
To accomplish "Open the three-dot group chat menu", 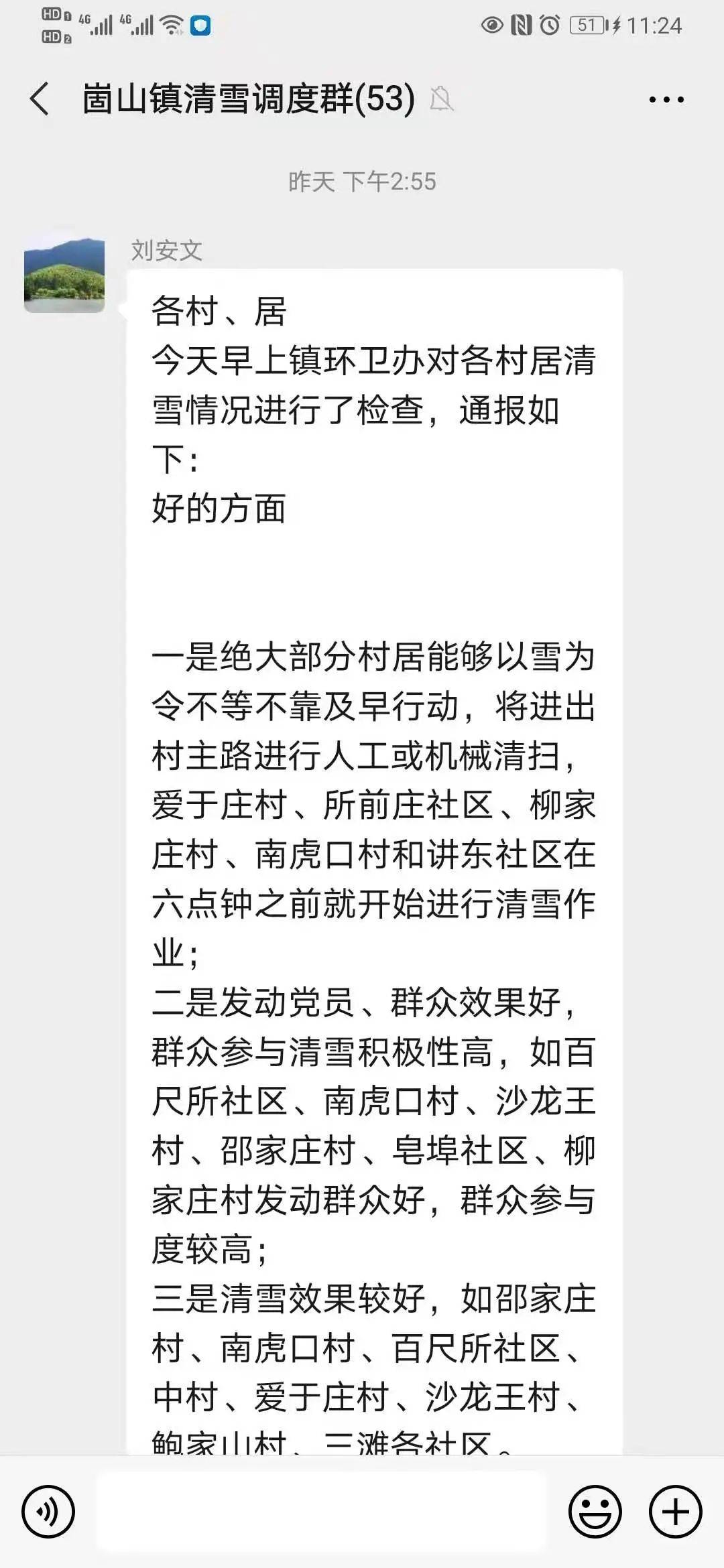I will [666, 100].
